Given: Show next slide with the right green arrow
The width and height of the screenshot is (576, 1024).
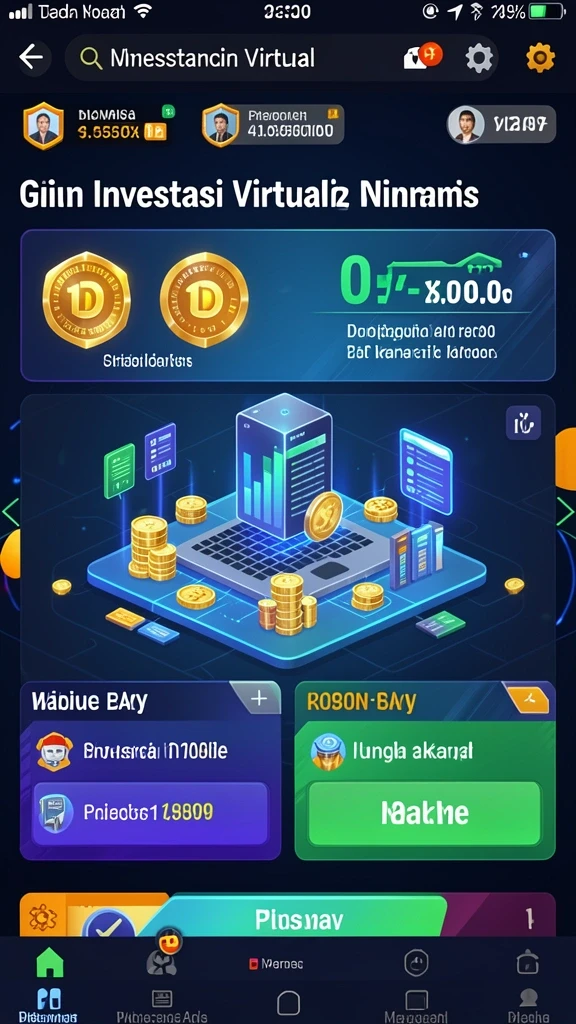Looking at the screenshot, I should click(566, 511).
